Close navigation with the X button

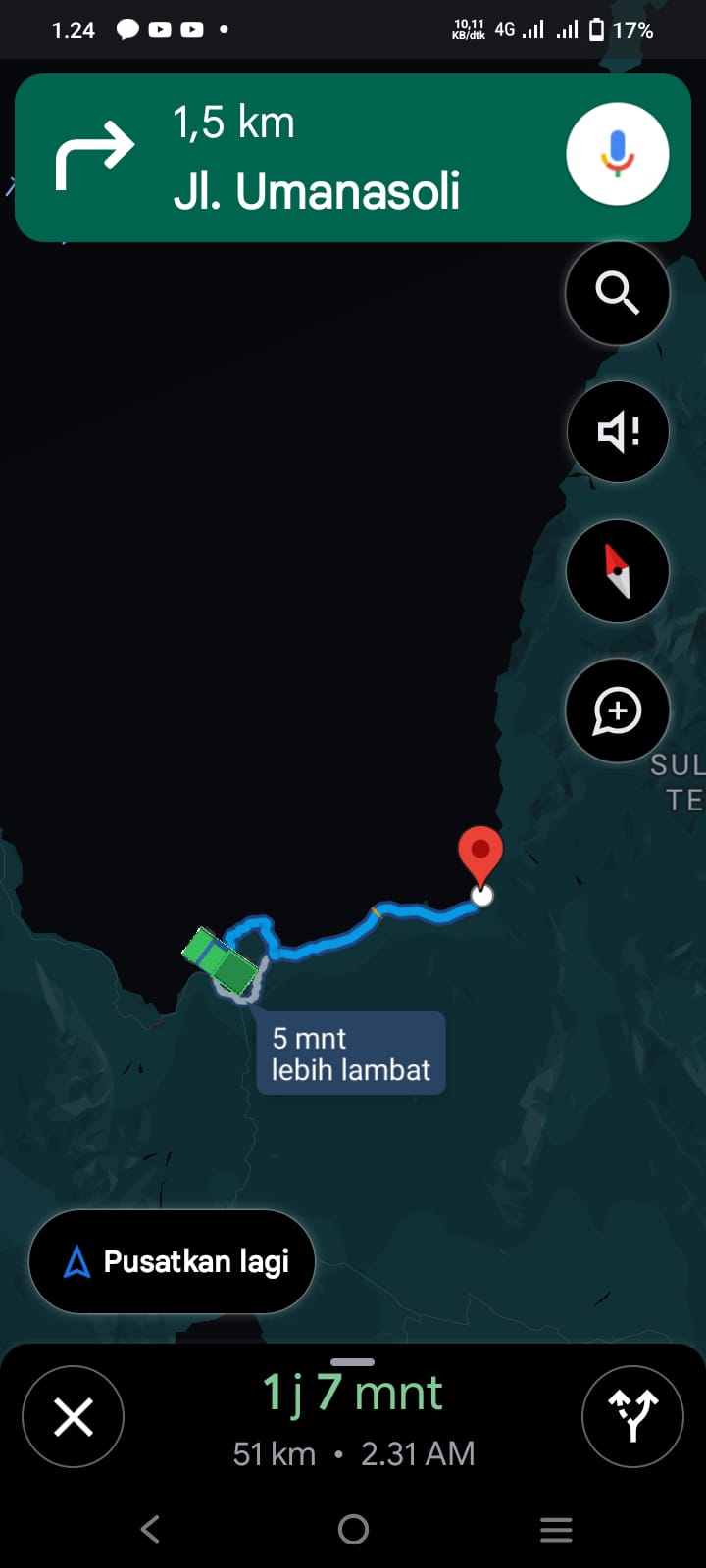pos(74,1416)
